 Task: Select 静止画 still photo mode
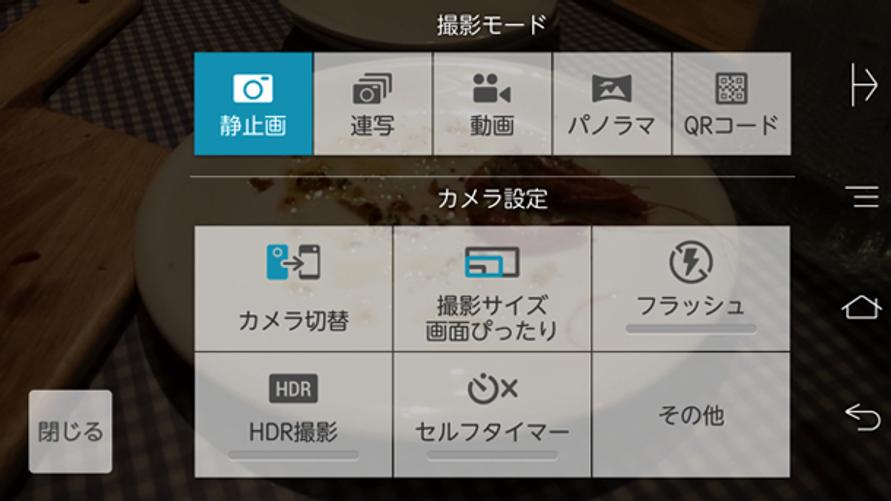click(252, 104)
